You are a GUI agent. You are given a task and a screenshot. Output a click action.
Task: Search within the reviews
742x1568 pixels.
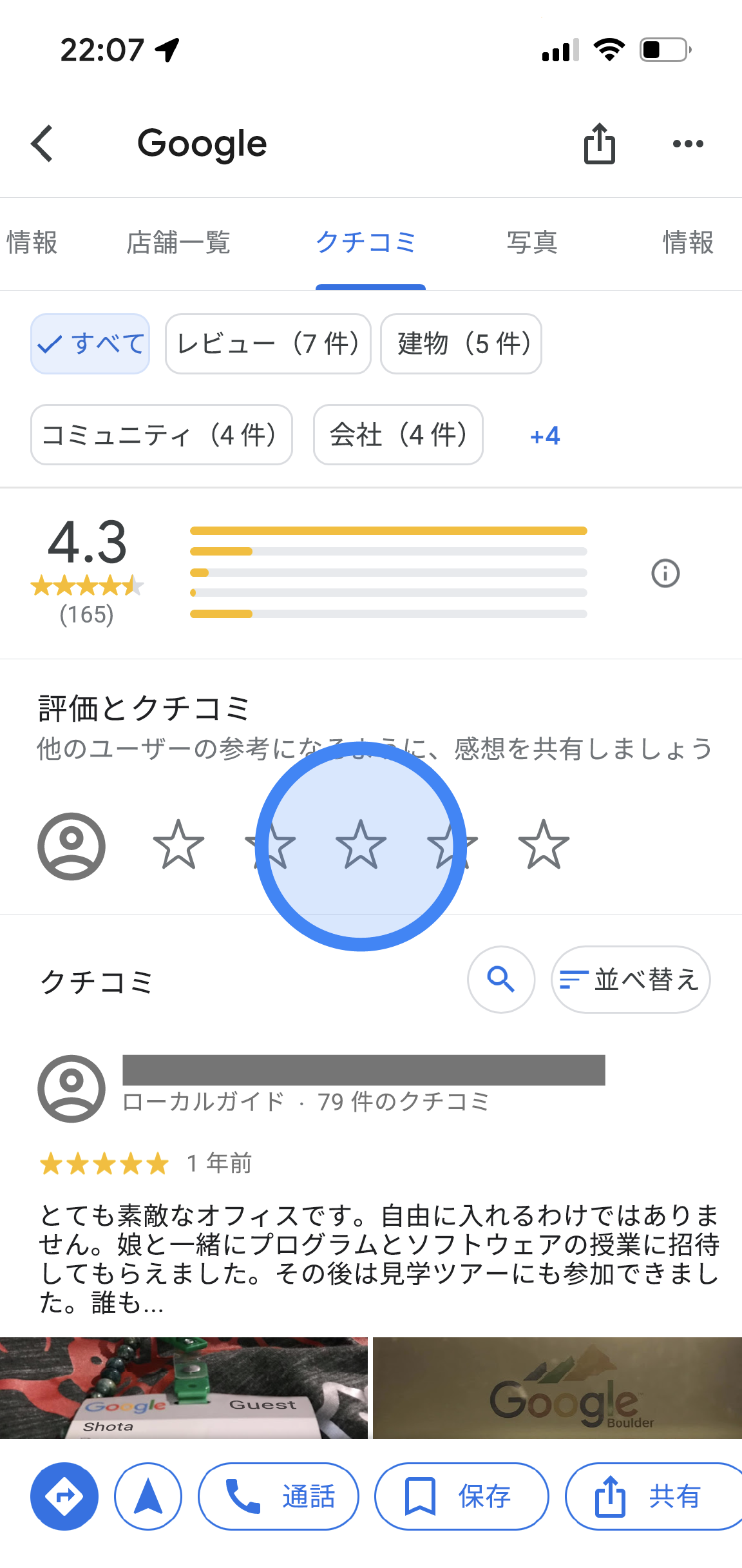501,980
